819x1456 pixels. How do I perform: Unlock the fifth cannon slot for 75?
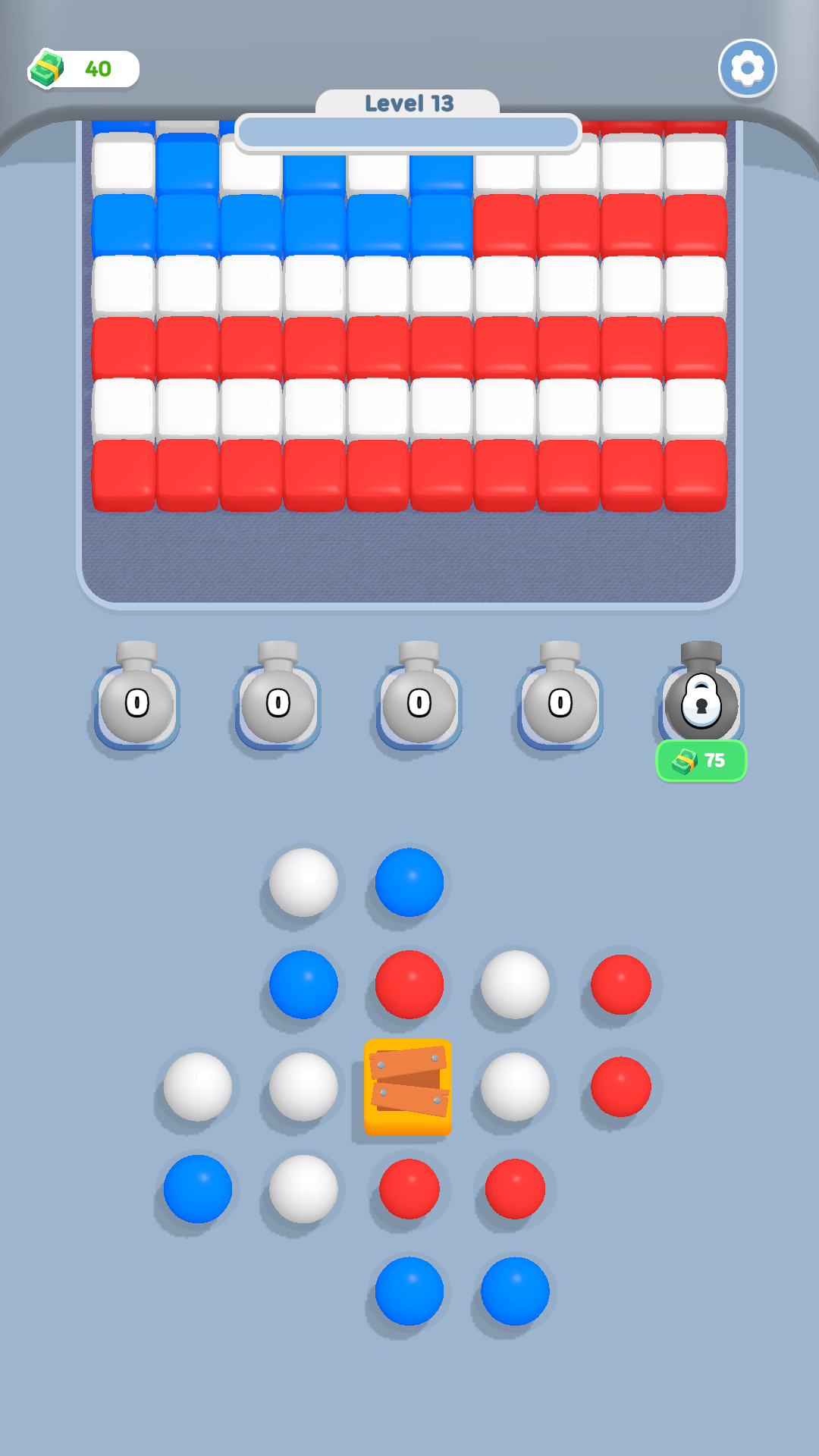701,761
